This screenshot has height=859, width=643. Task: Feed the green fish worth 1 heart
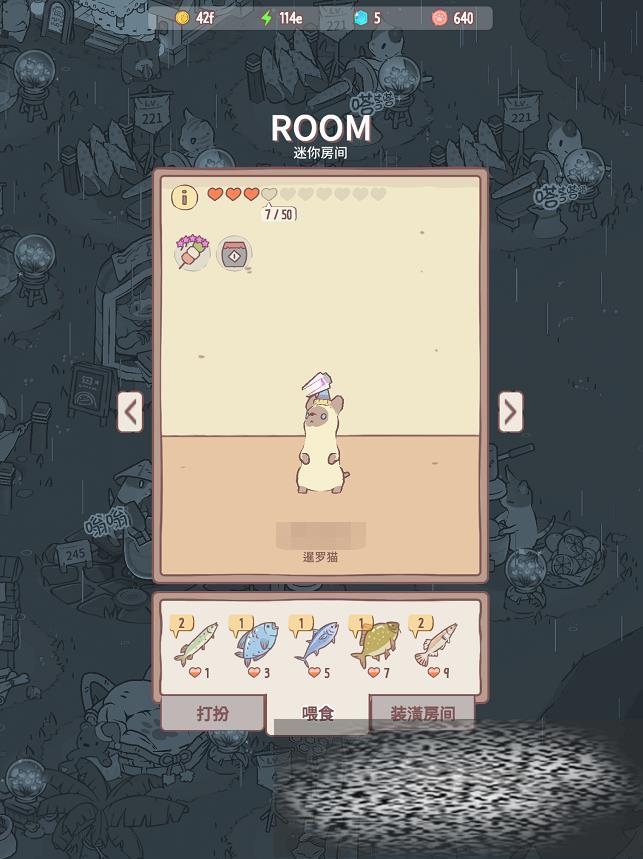[x=195, y=645]
